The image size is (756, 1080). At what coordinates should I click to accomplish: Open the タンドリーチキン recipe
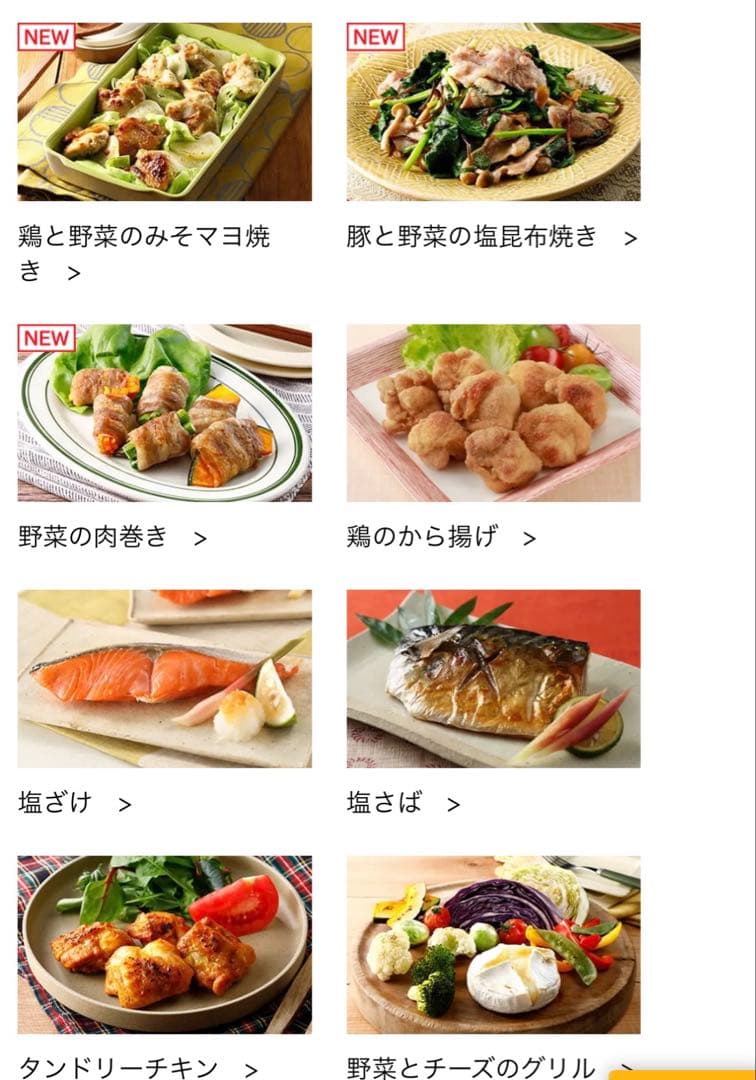(x=164, y=944)
